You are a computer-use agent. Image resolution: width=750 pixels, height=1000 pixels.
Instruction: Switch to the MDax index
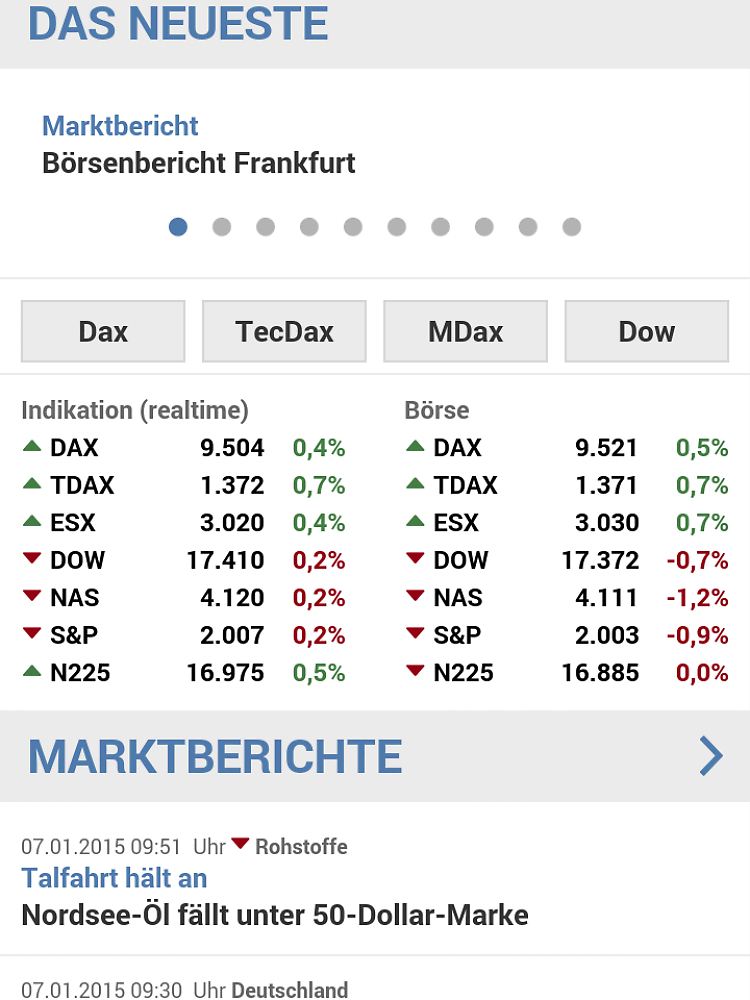tap(465, 331)
